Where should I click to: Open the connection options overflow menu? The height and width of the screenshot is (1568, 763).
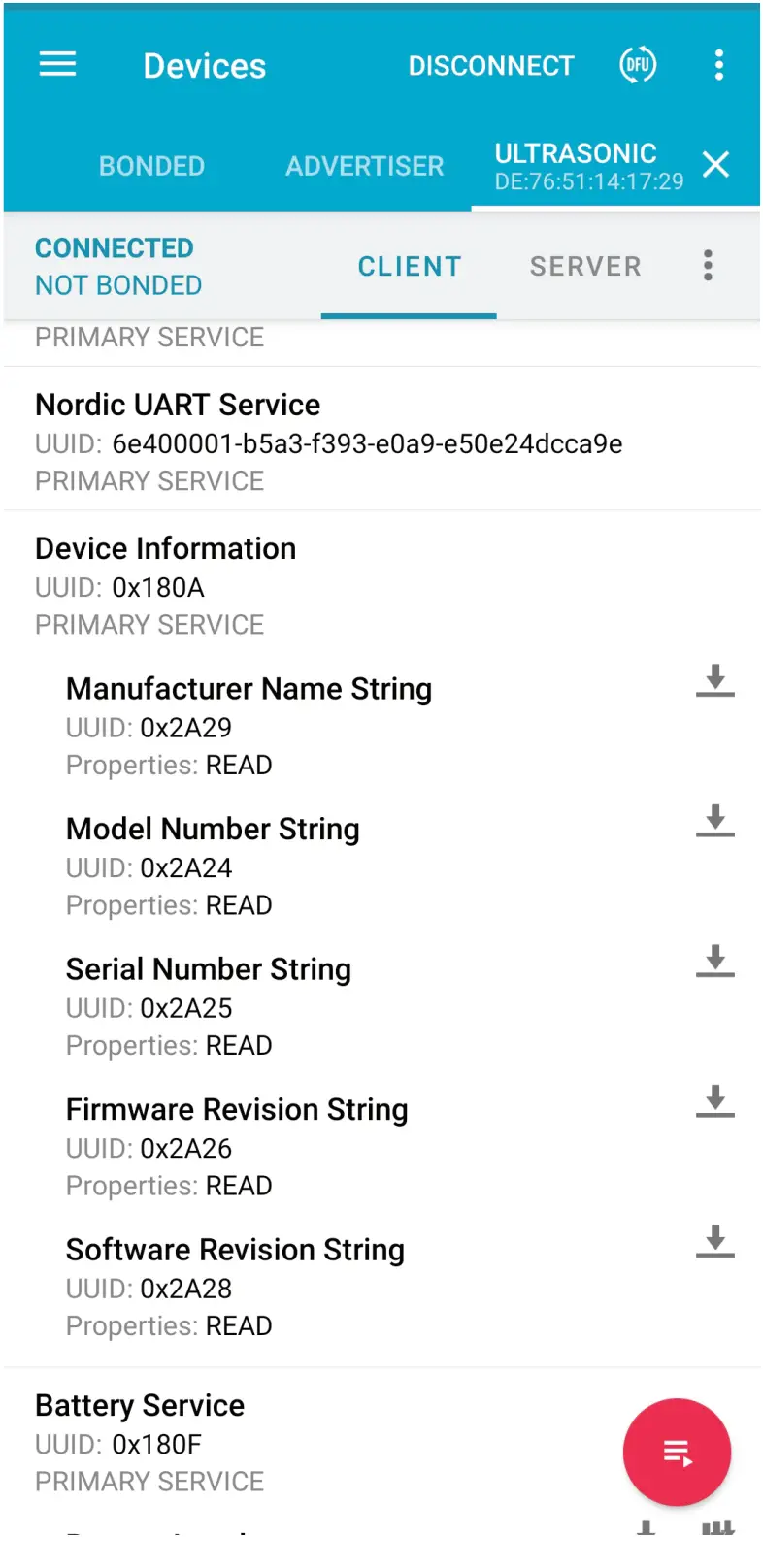click(708, 266)
